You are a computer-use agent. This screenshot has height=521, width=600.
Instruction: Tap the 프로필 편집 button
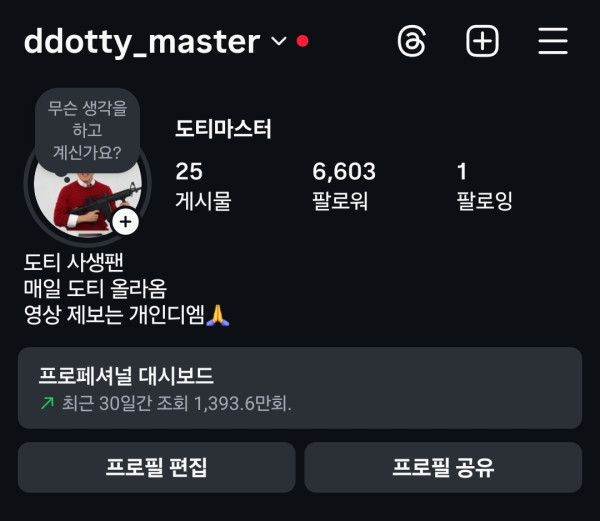pos(156,467)
